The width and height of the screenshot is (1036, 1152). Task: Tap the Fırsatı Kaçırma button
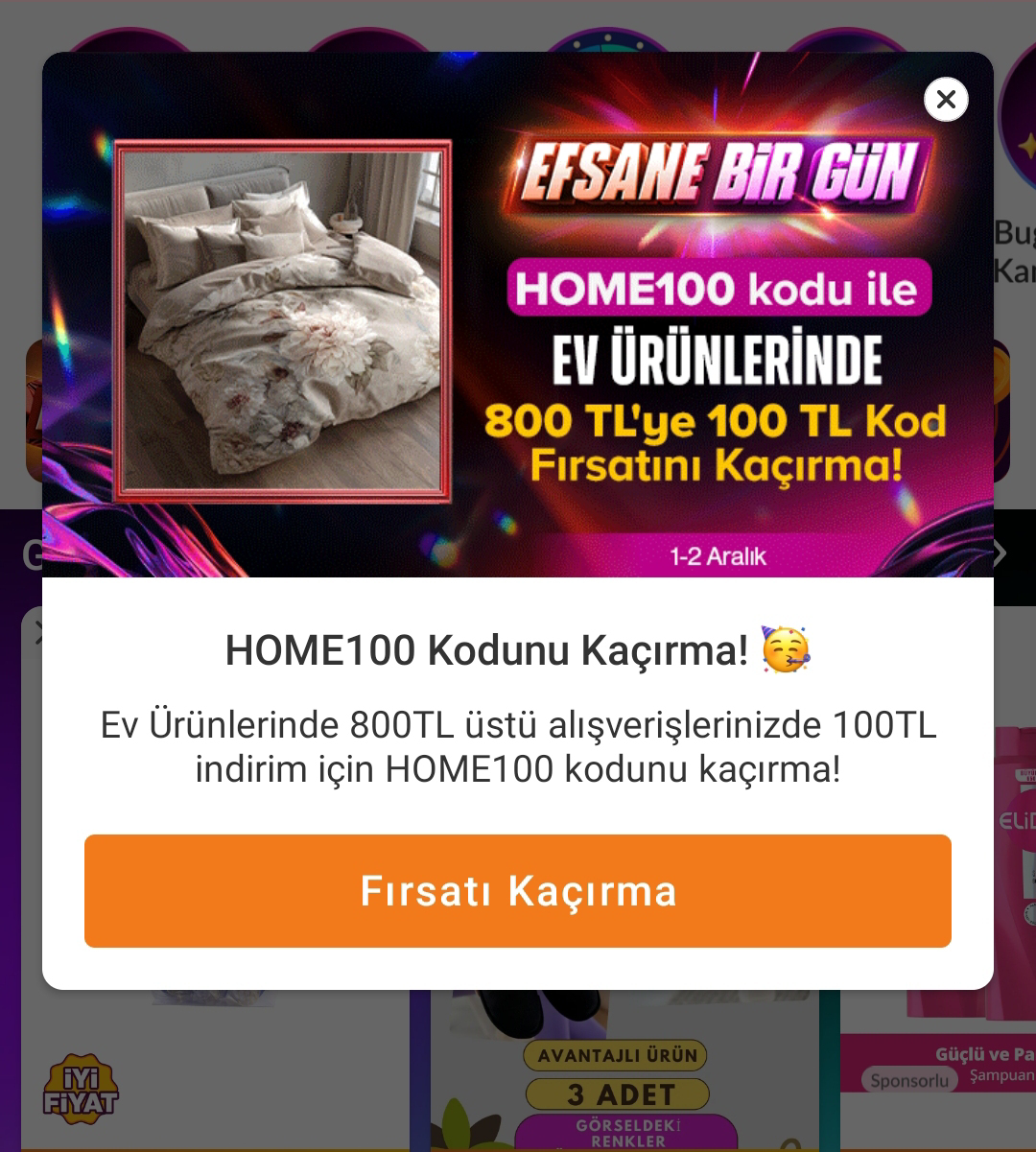[x=518, y=891]
